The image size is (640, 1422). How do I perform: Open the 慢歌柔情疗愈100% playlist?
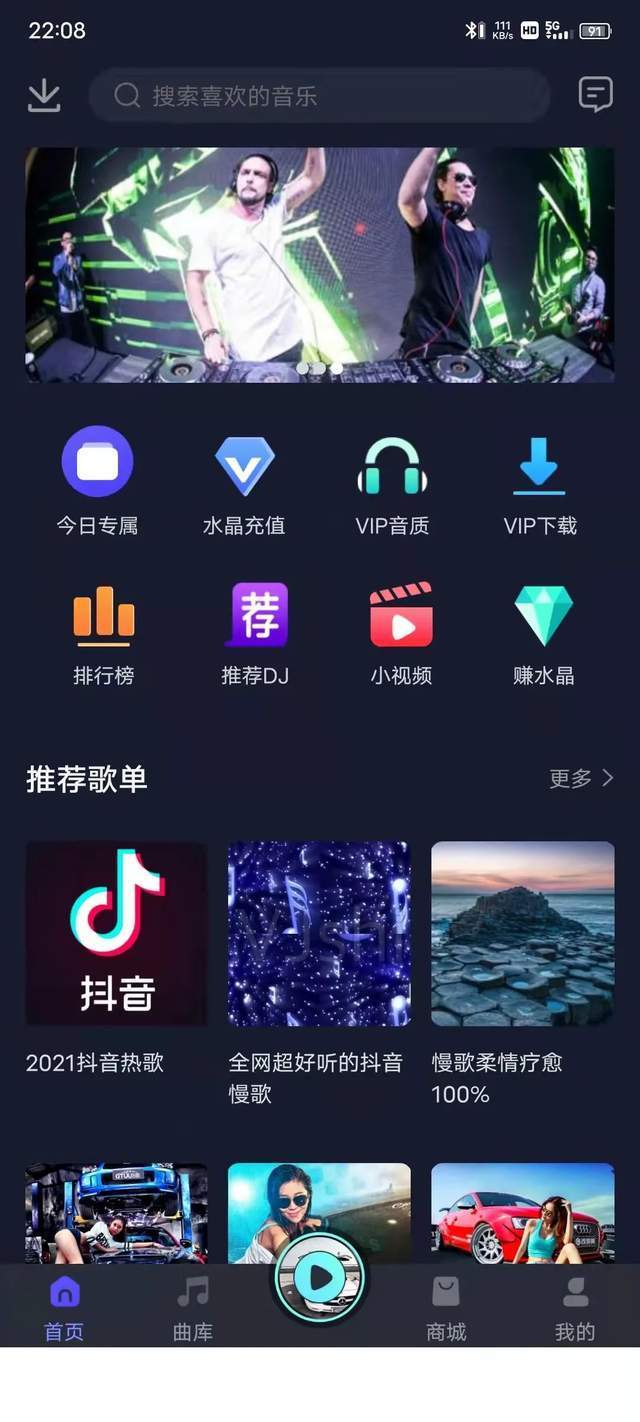click(522, 933)
